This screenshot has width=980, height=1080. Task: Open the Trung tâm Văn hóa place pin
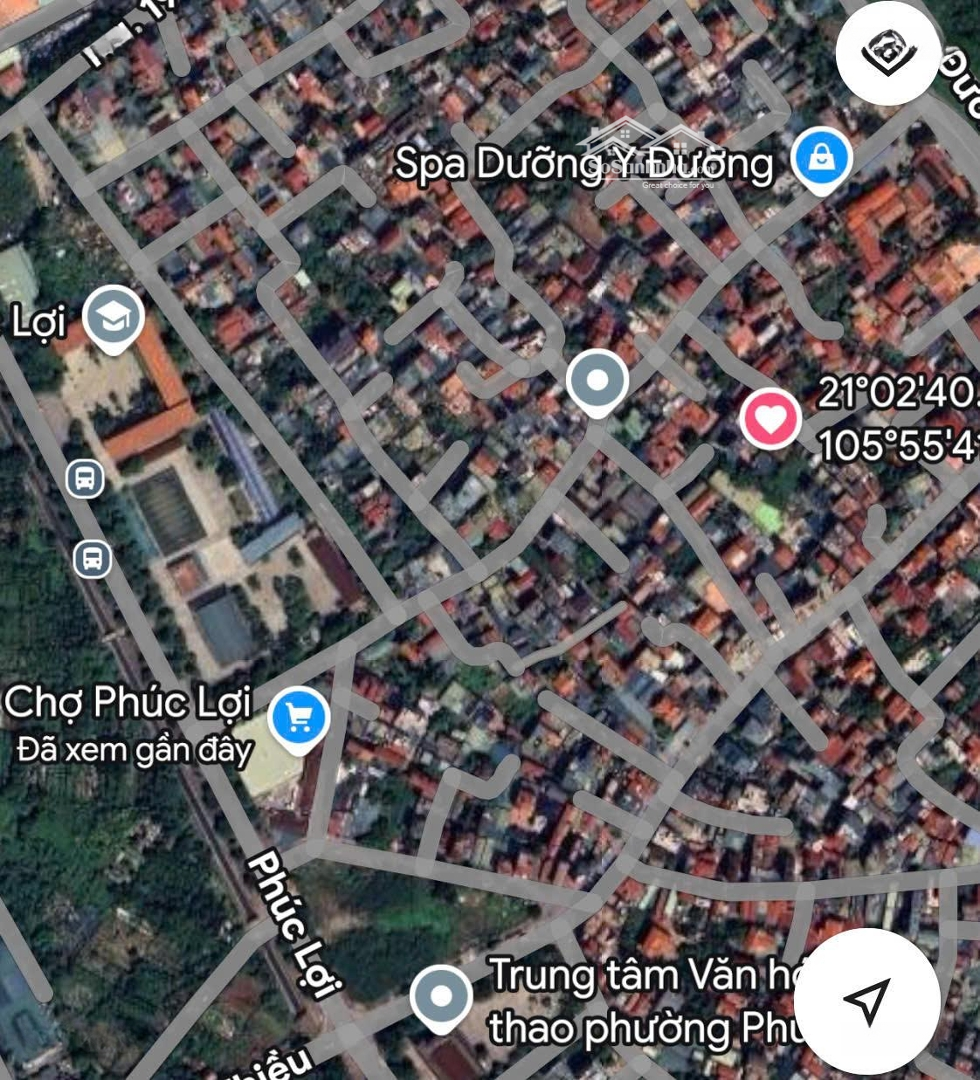[441, 997]
